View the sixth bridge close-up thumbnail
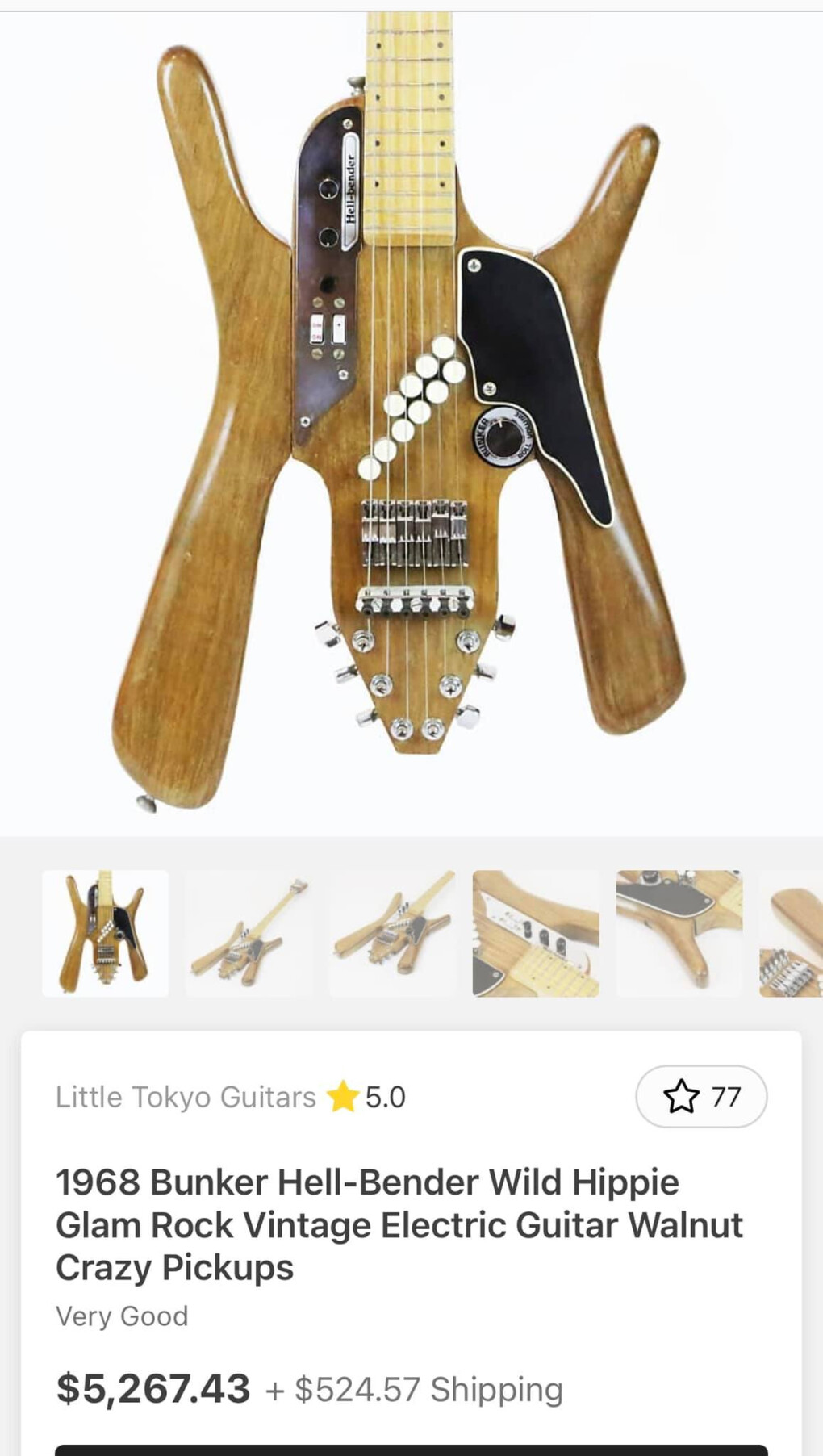Image resolution: width=823 pixels, height=1456 pixels. click(791, 933)
